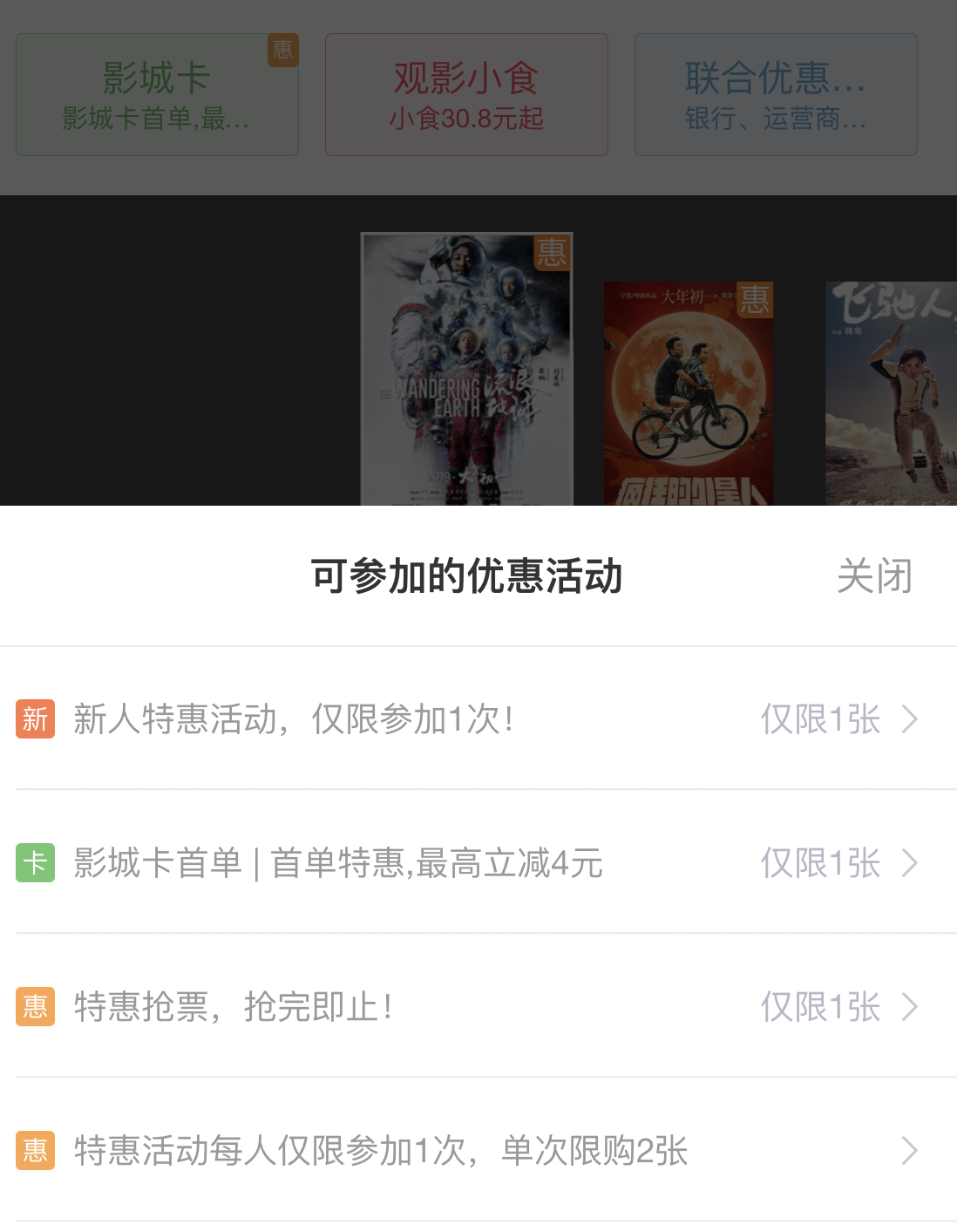This screenshot has height=1232, width=957.
Task: Select the 飞驰人生 movie poster
Action: coord(891,393)
